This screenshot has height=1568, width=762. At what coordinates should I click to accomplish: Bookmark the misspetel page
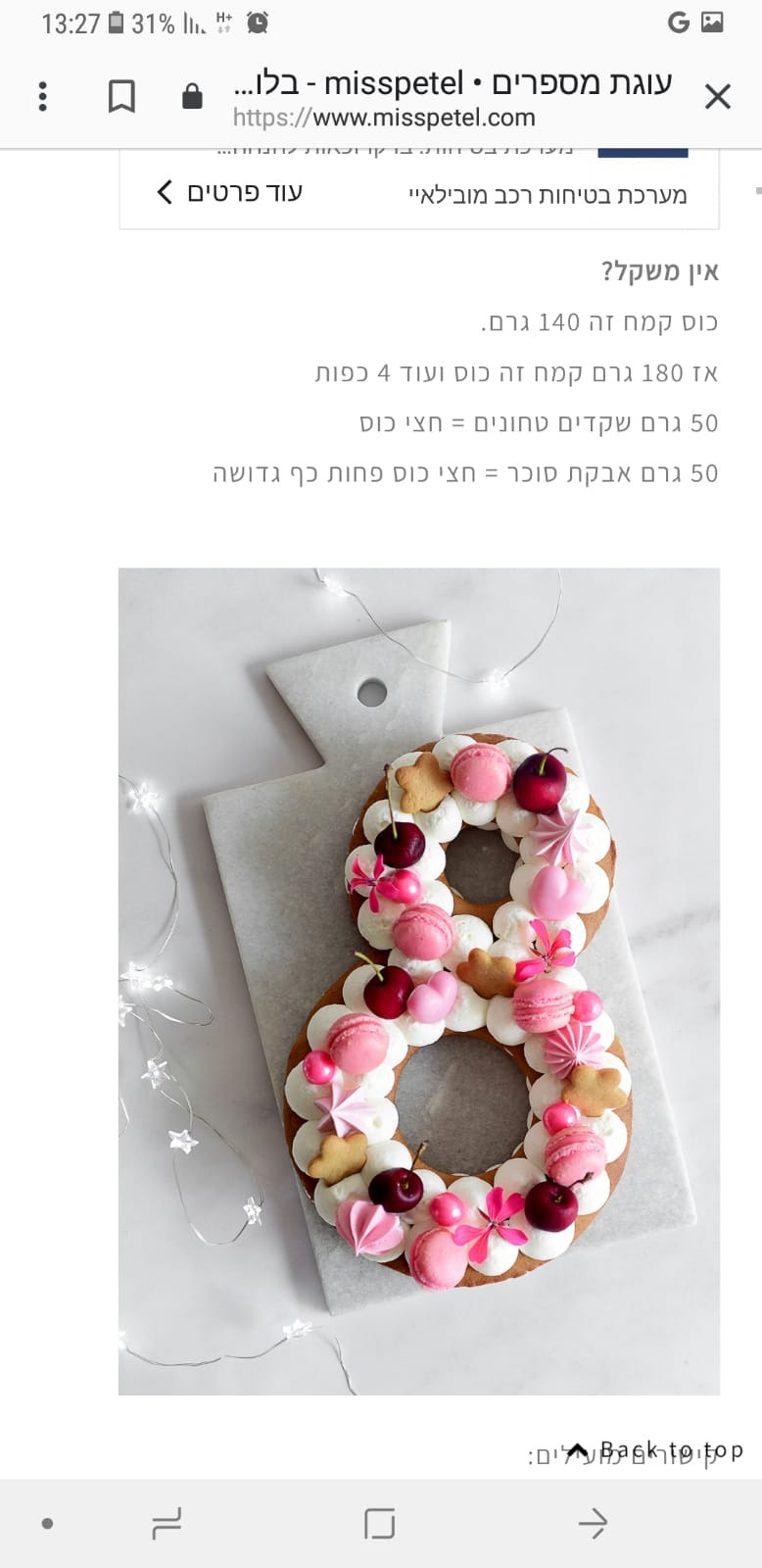click(x=121, y=97)
